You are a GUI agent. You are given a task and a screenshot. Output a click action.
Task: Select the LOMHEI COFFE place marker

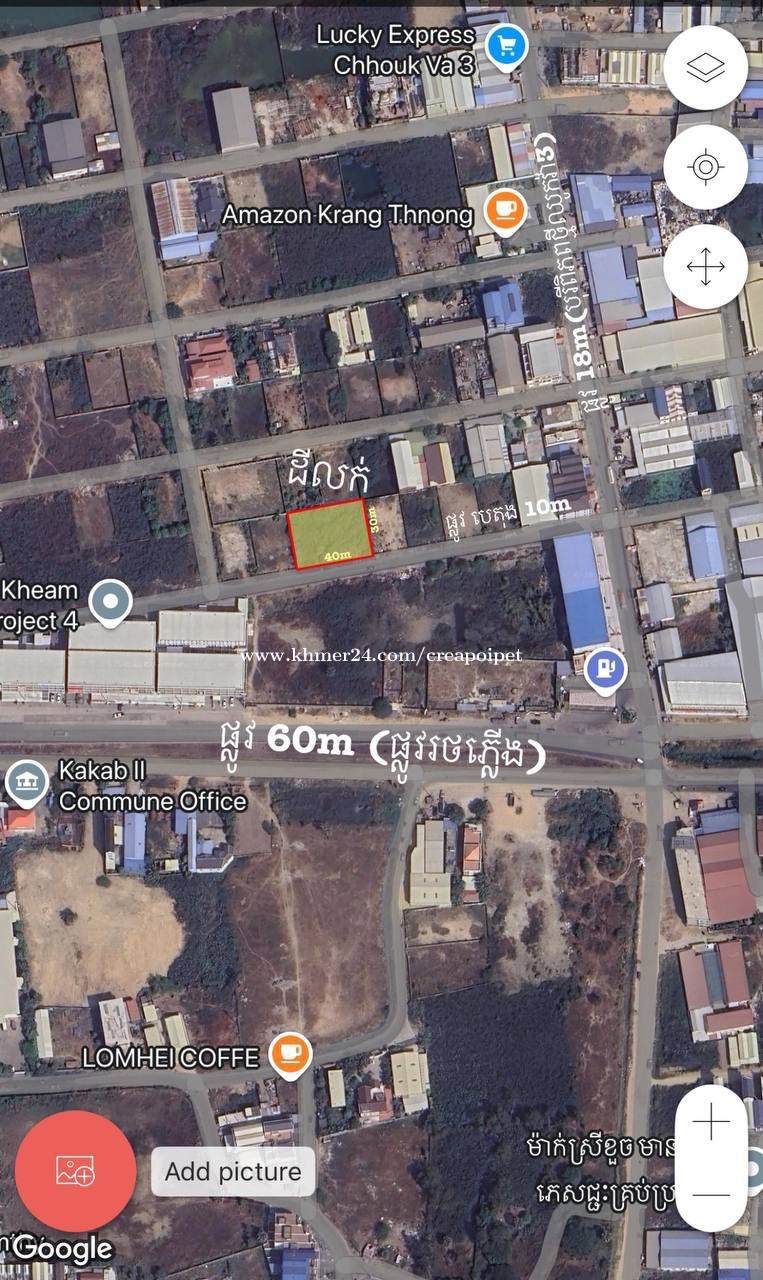point(290,1054)
